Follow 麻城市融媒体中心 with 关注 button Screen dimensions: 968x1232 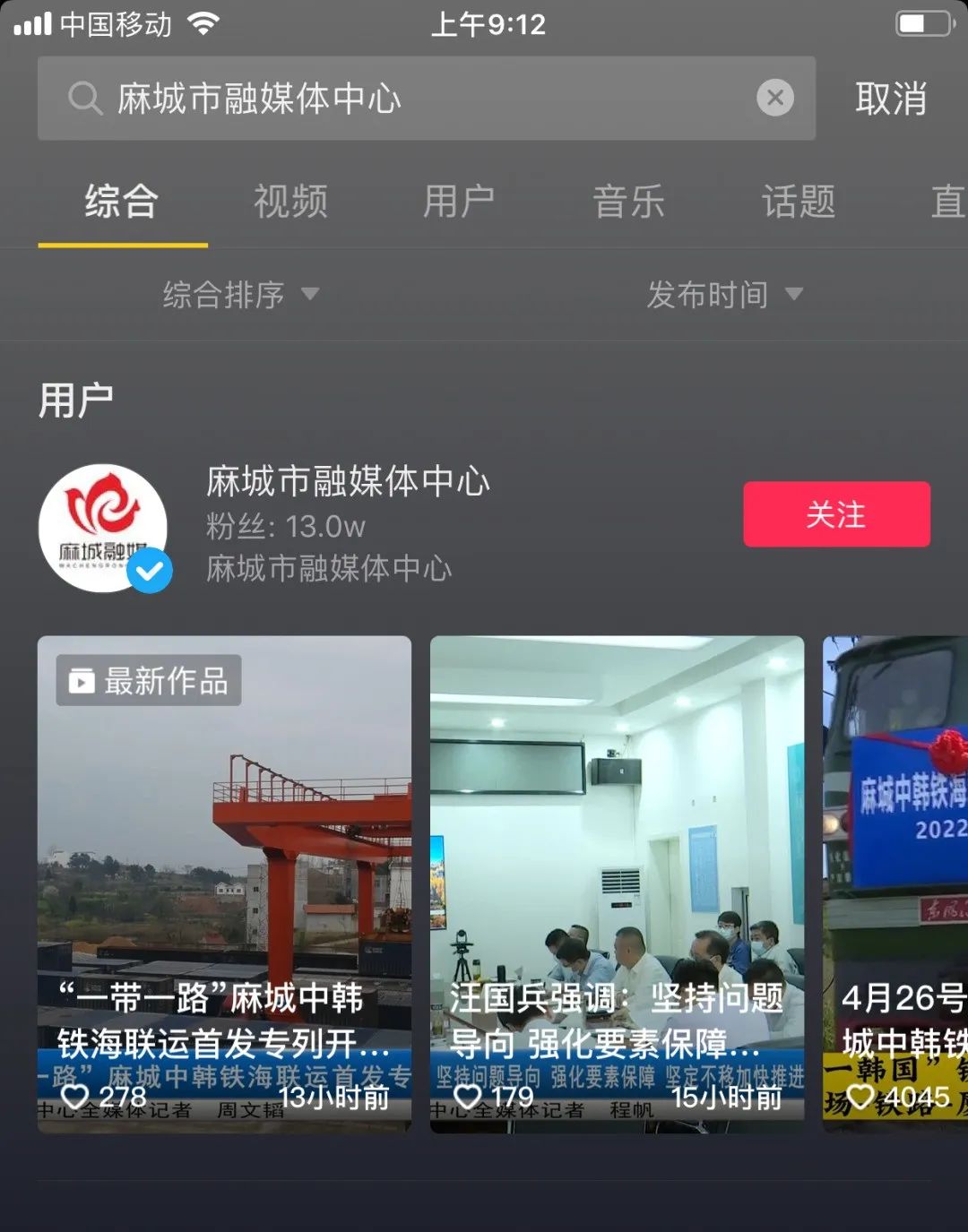pos(835,514)
